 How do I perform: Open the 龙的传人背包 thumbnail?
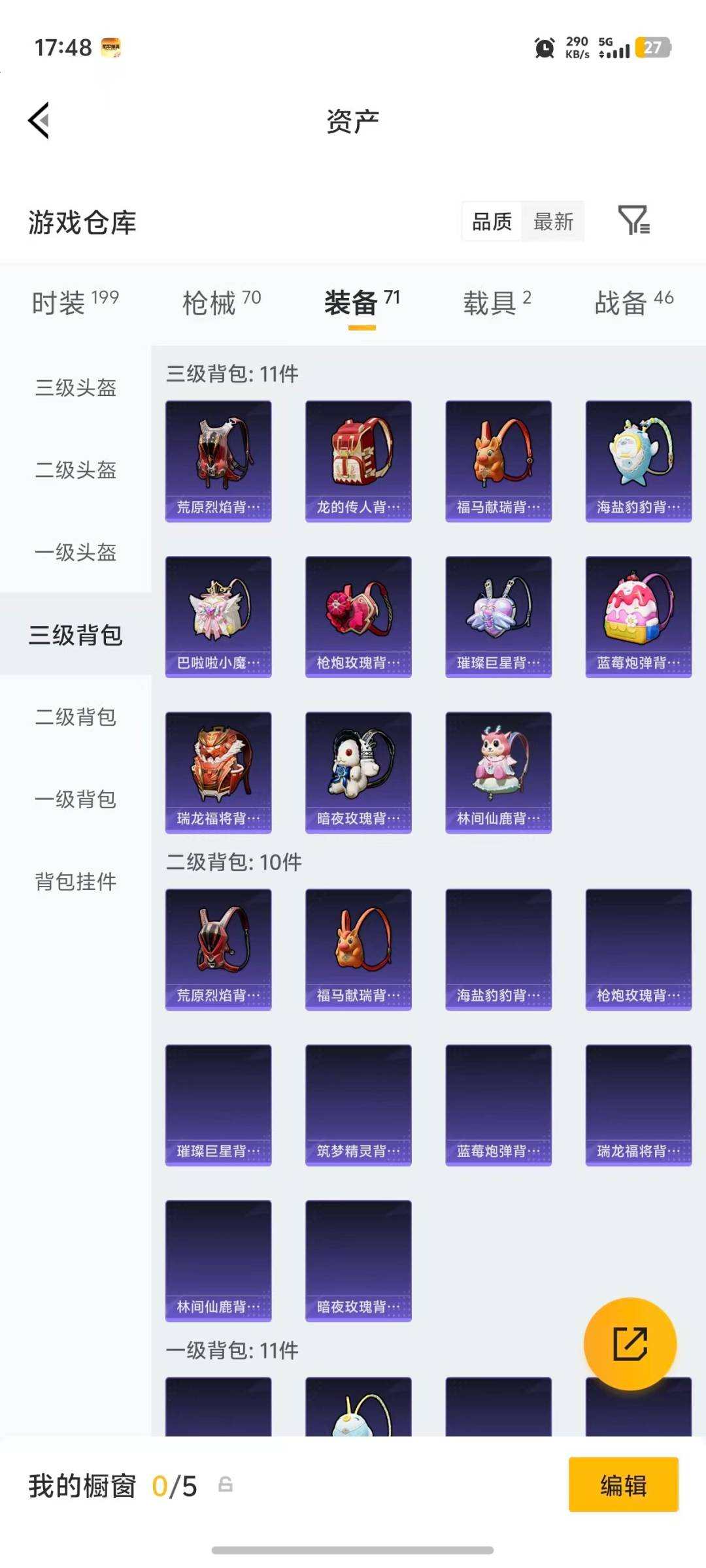[358, 461]
